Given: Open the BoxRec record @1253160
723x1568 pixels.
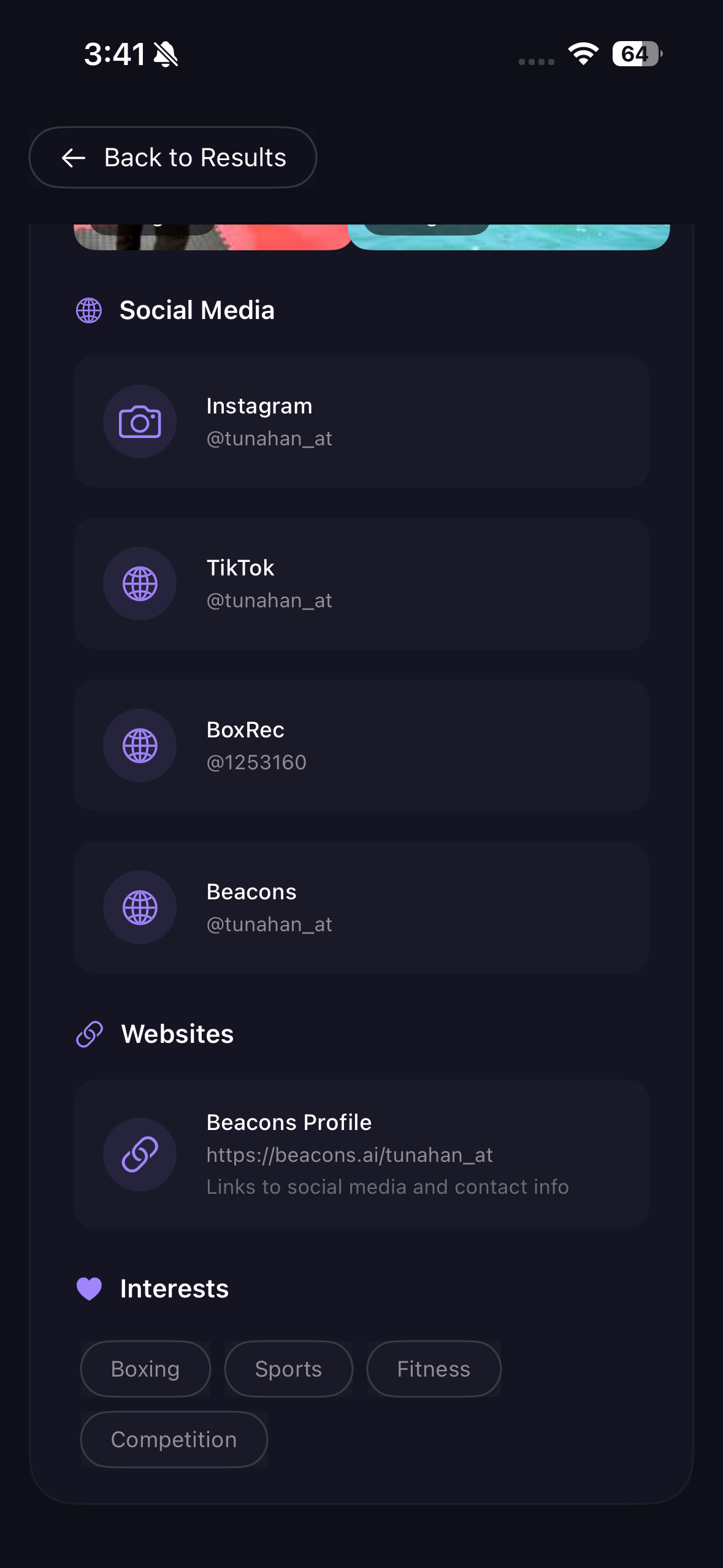Looking at the screenshot, I should coord(361,745).
